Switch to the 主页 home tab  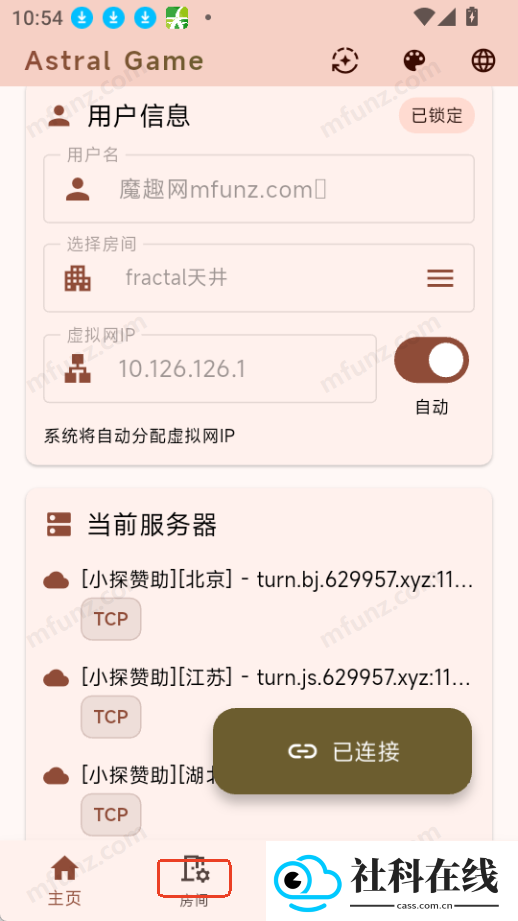pyautogui.click(x=65, y=880)
